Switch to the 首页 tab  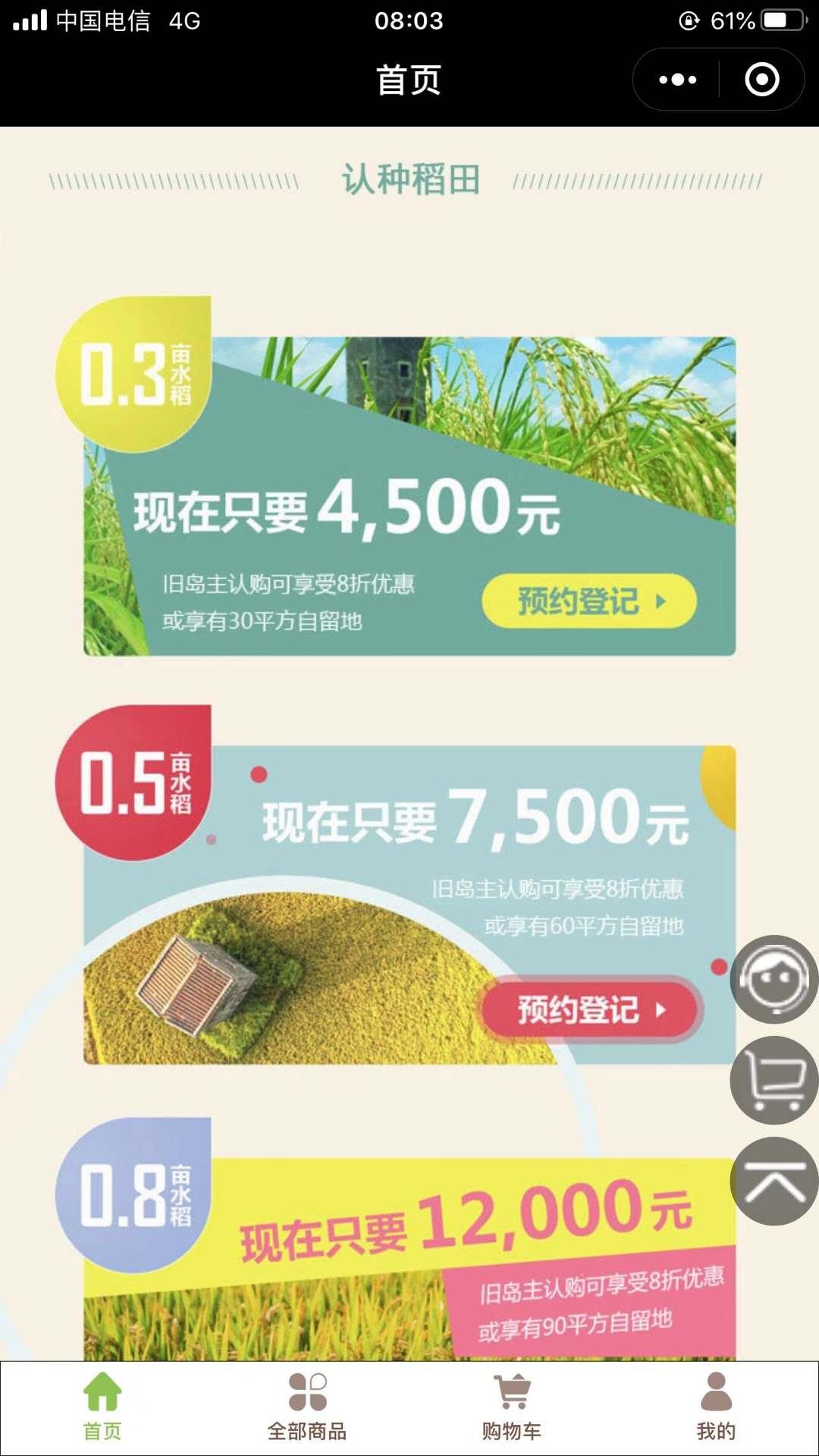coord(102,1407)
